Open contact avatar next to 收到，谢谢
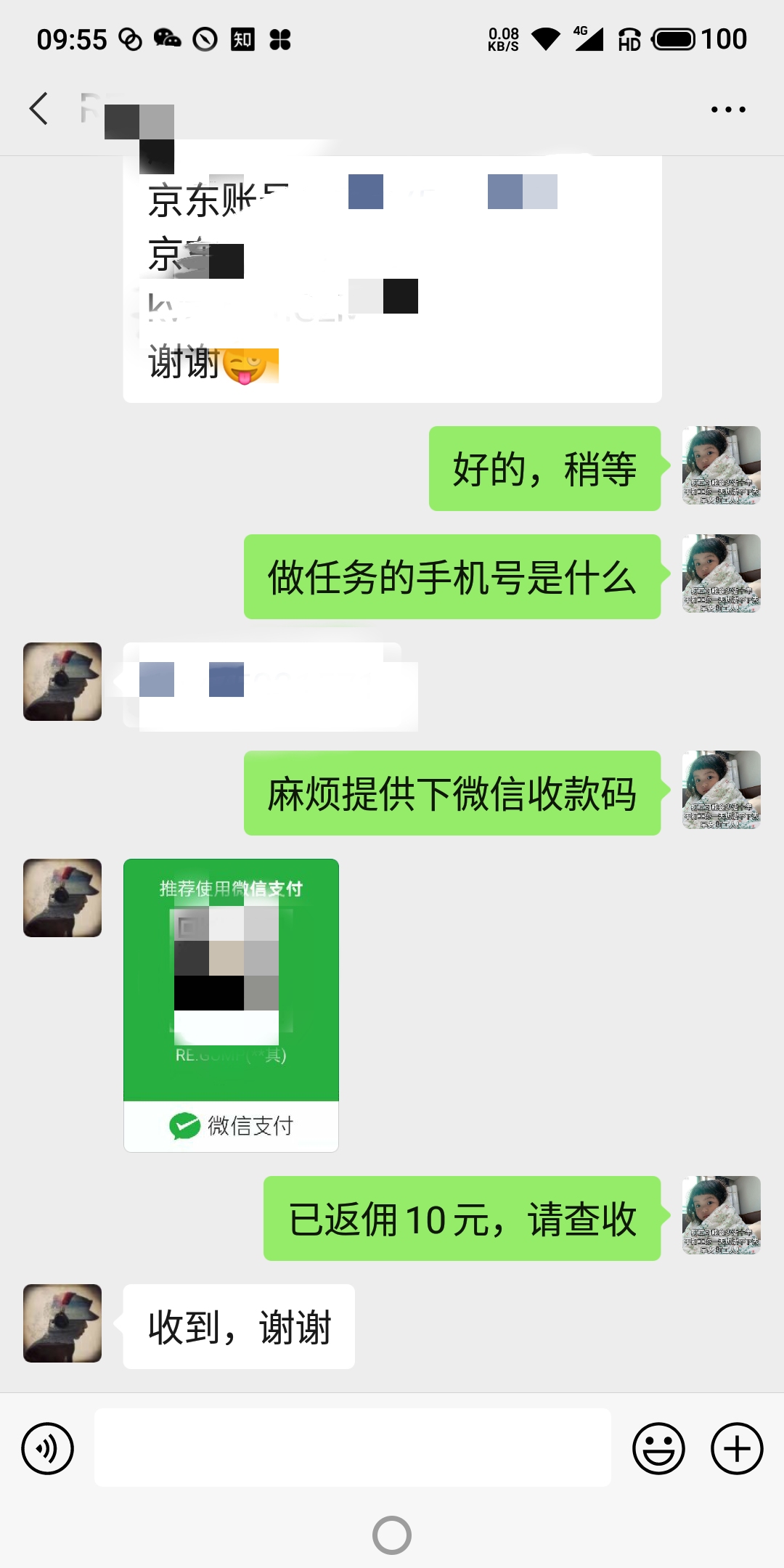The height and width of the screenshot is (1568, 784). 62,1323
